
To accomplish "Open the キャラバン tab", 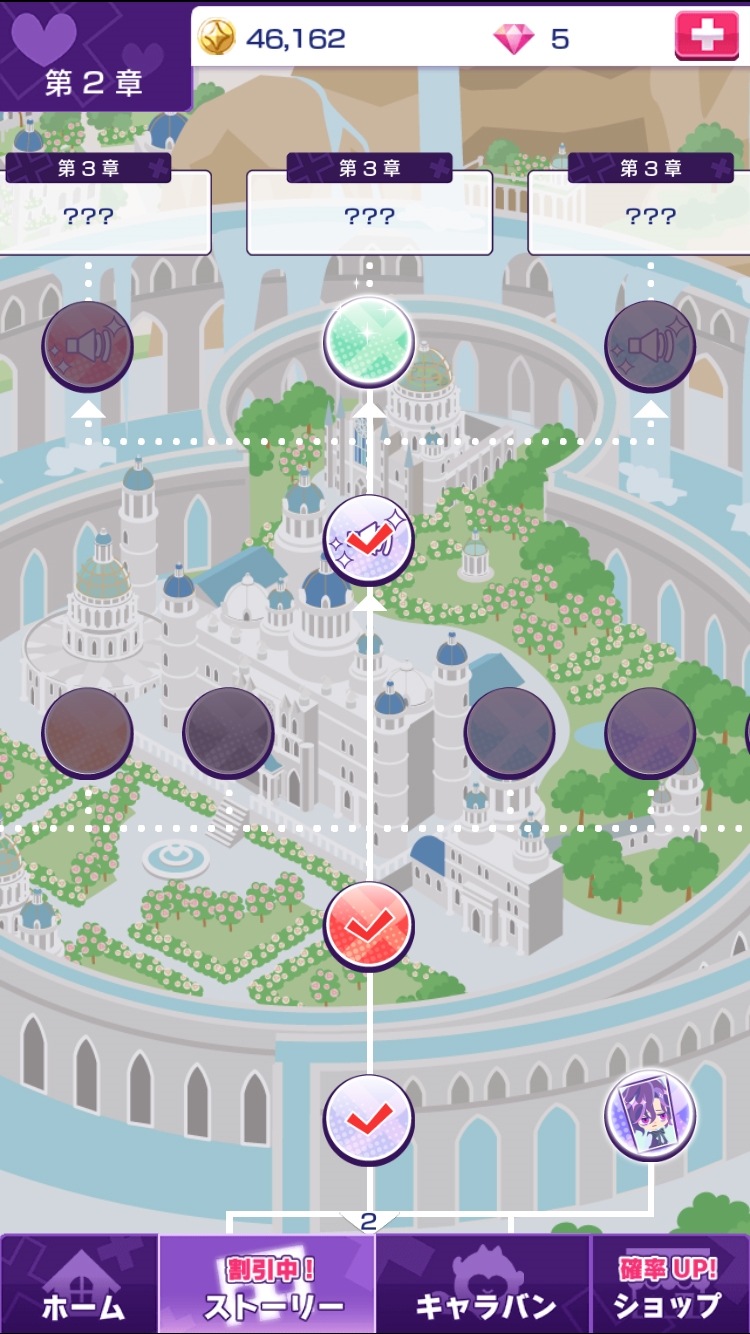I will (485, 1284).
